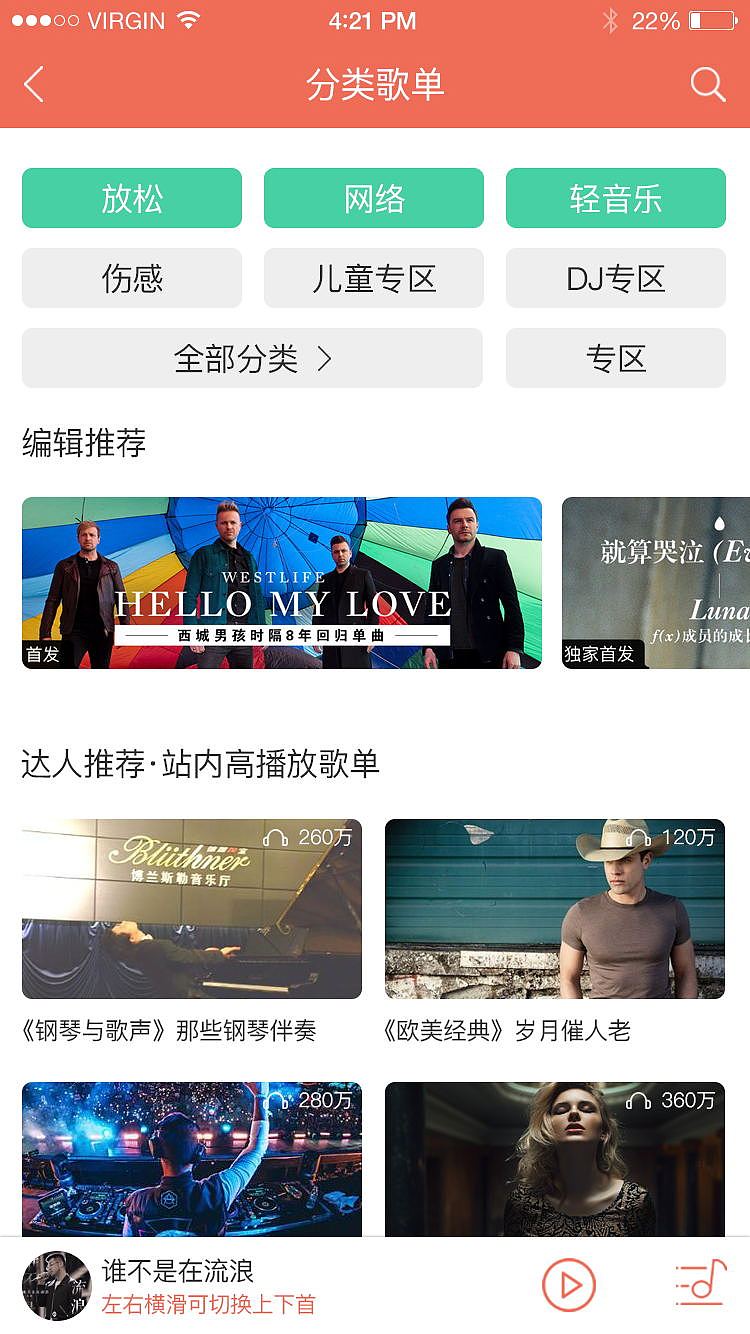Tap the search icon
Image resolution: width=750 pixels, height=1334 pixels.
[708, 84]
